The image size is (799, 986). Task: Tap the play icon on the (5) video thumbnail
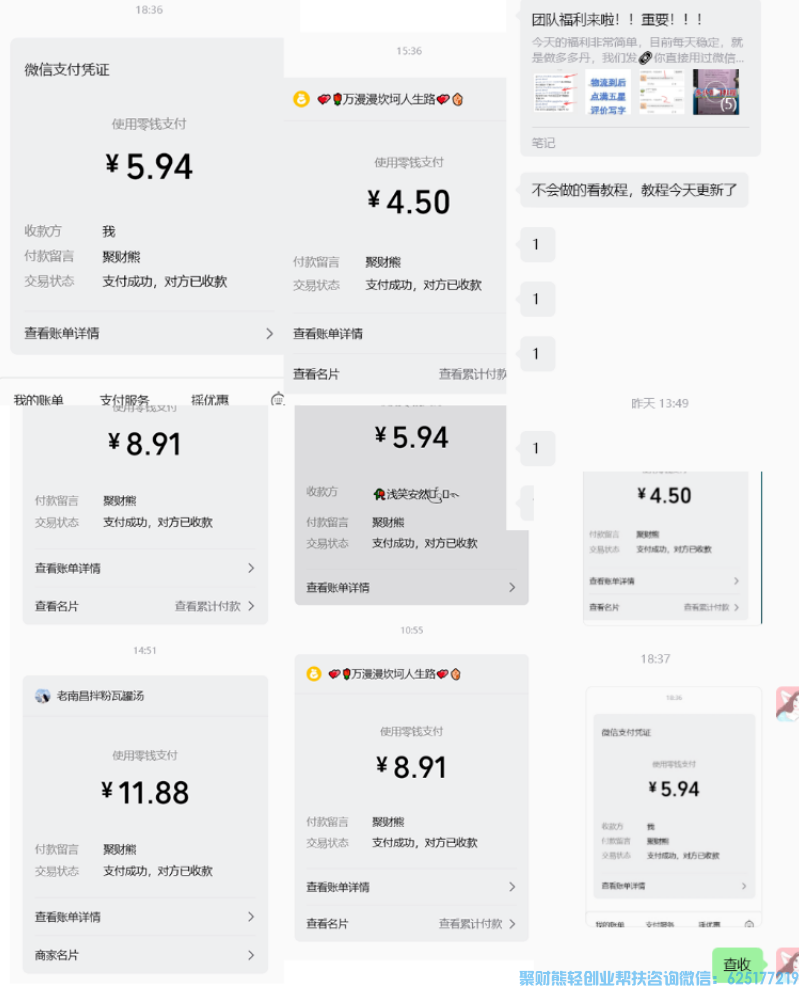click(x=716, y=91)
